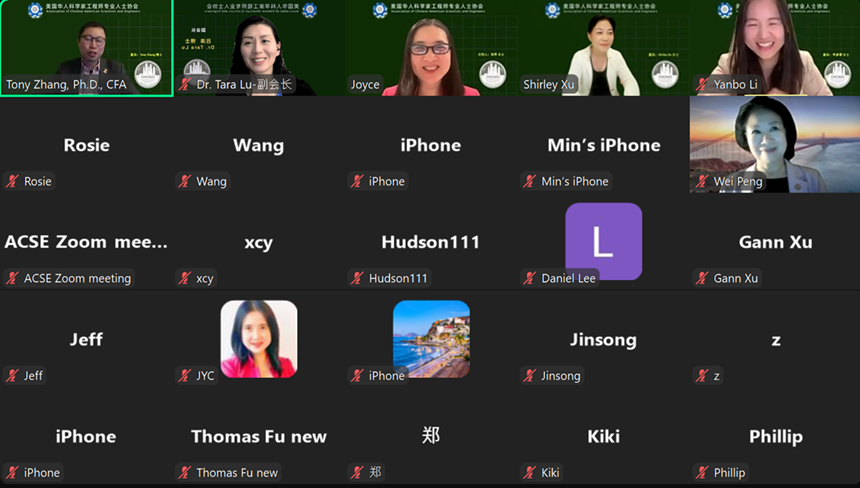The width and height of the screenshot is (860, 488).
Task: Select Joyce's video tile
Action: click(x=431, y=47)
